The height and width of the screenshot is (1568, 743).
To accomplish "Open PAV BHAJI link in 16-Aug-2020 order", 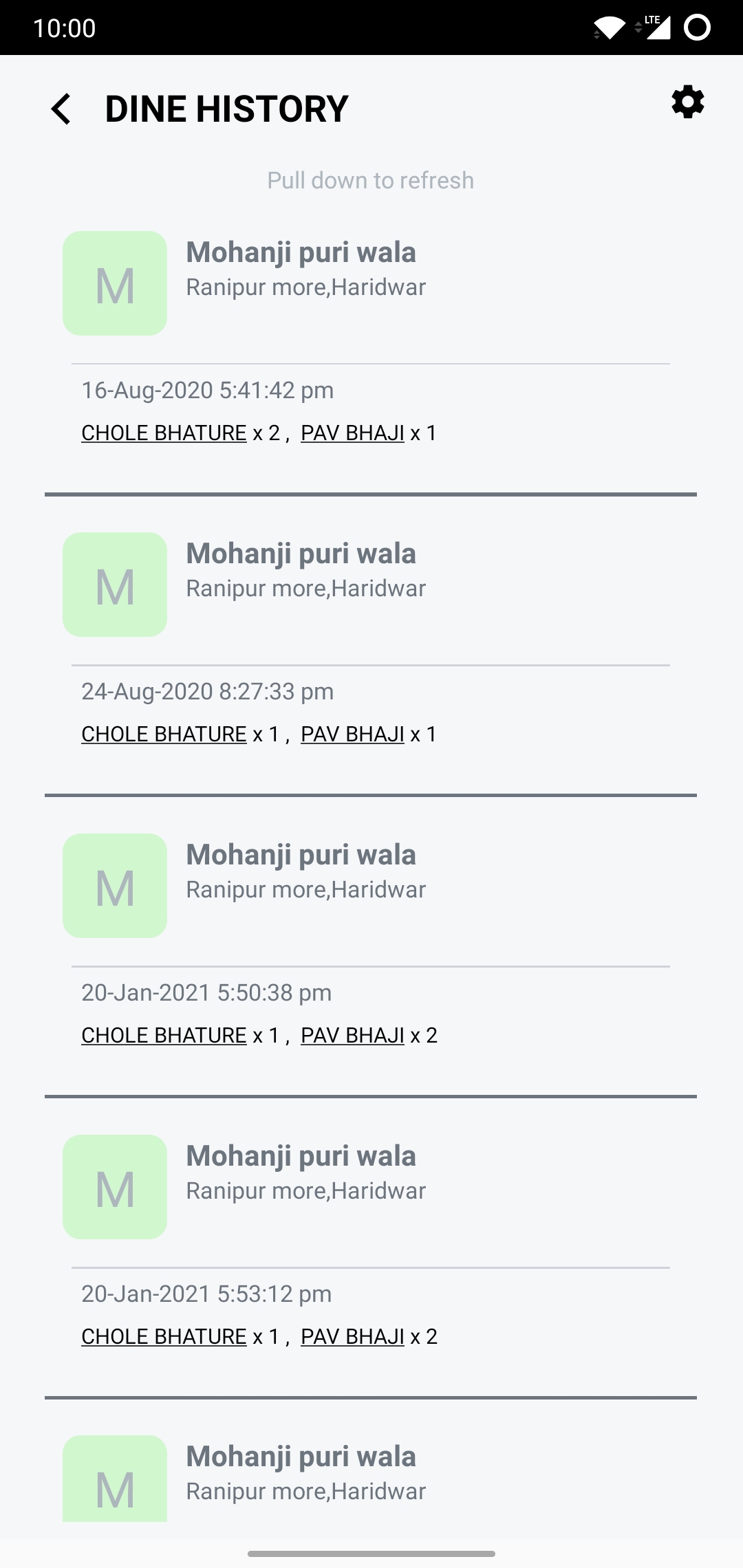I will [x=352, y=433].
